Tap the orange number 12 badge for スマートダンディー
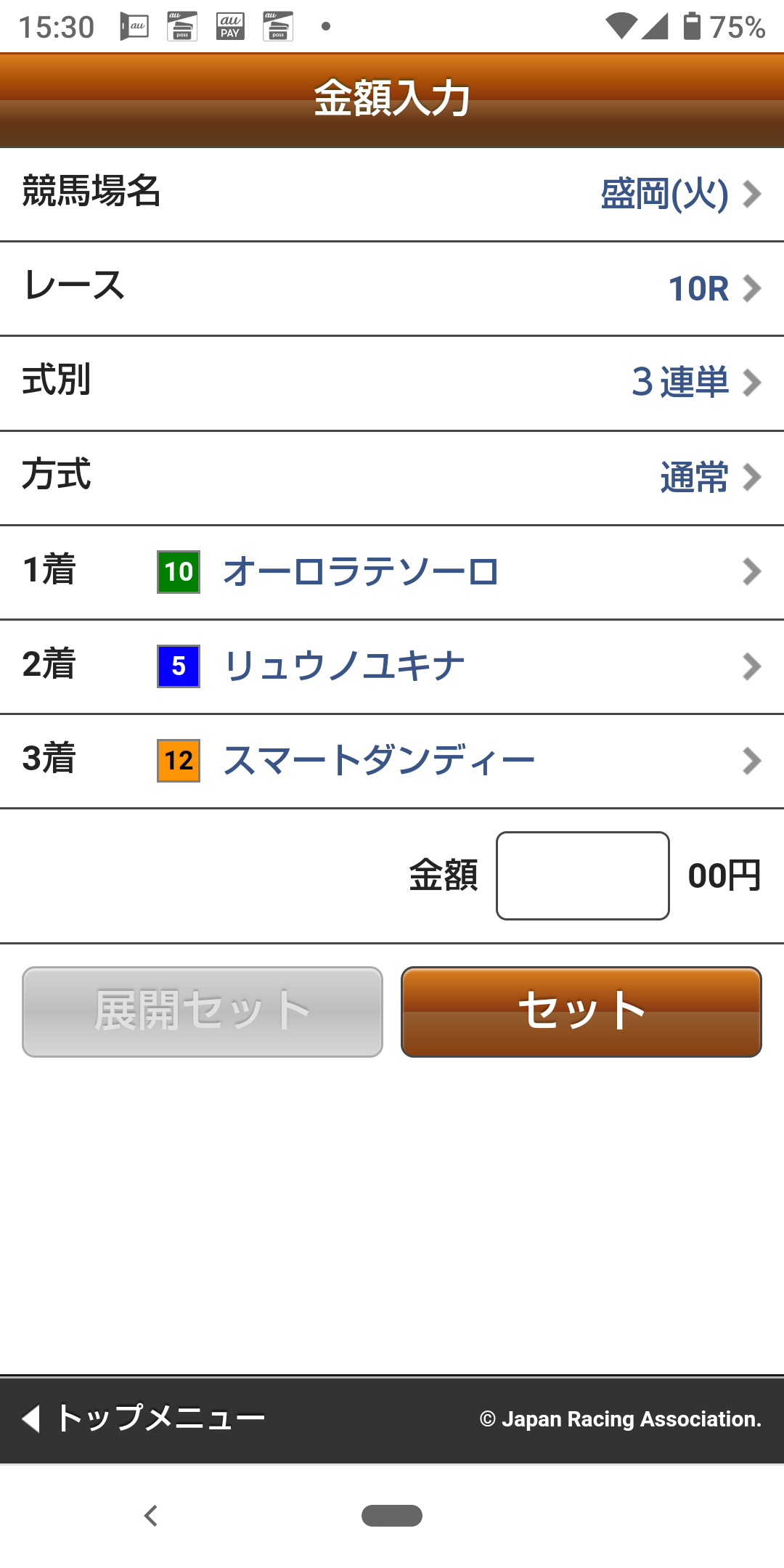This screenshot has width=784, height=1568. tap(178, 760)
